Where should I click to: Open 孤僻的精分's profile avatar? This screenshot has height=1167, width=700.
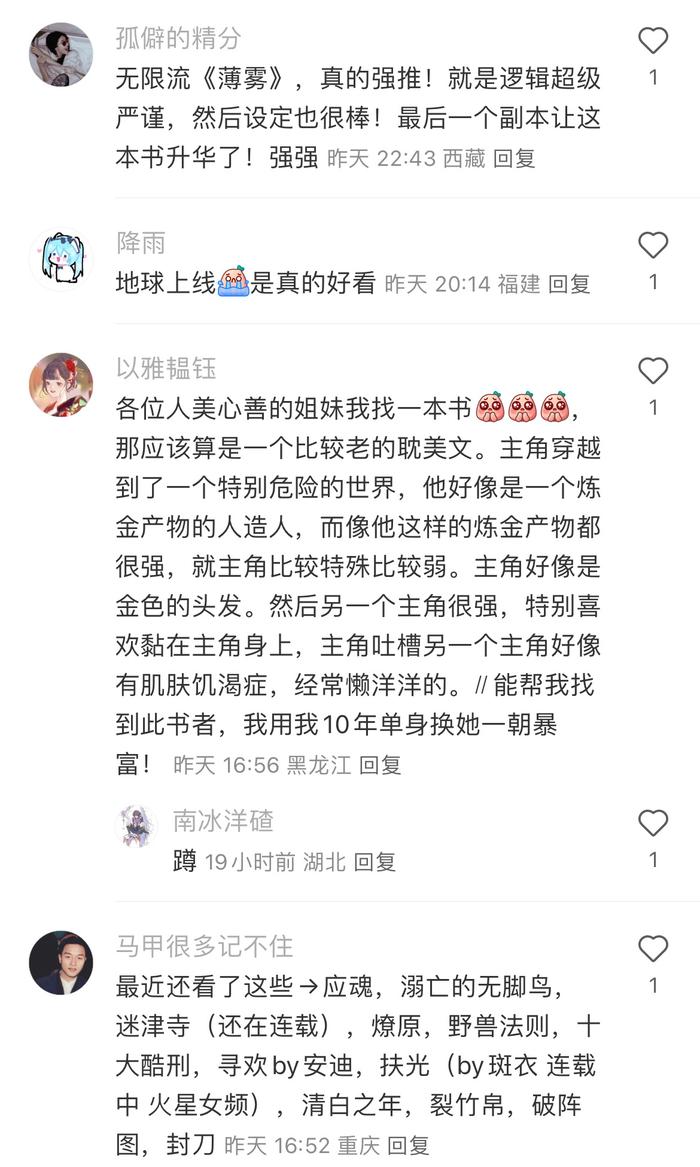(x=61, y=55)
